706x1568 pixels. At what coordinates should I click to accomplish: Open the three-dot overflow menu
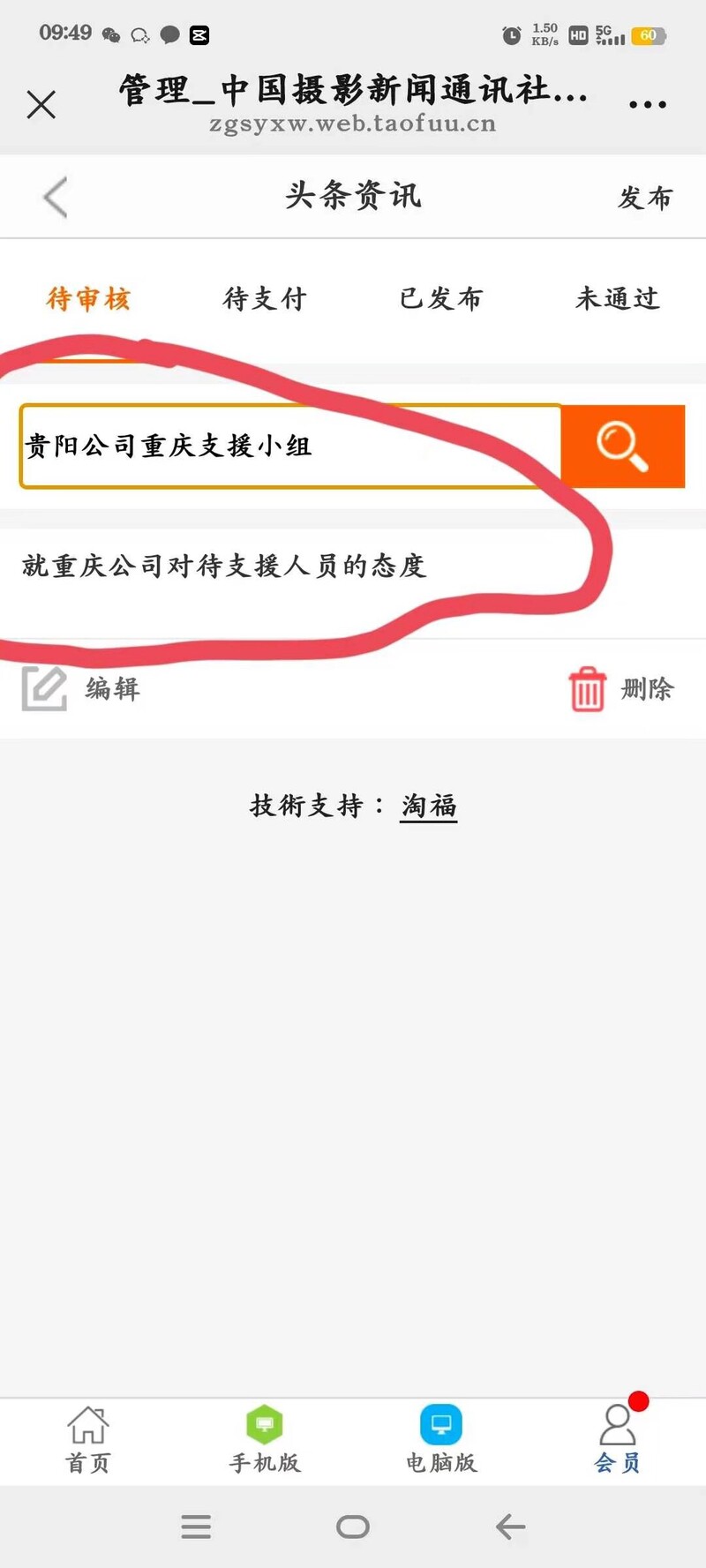pos(647,104)
